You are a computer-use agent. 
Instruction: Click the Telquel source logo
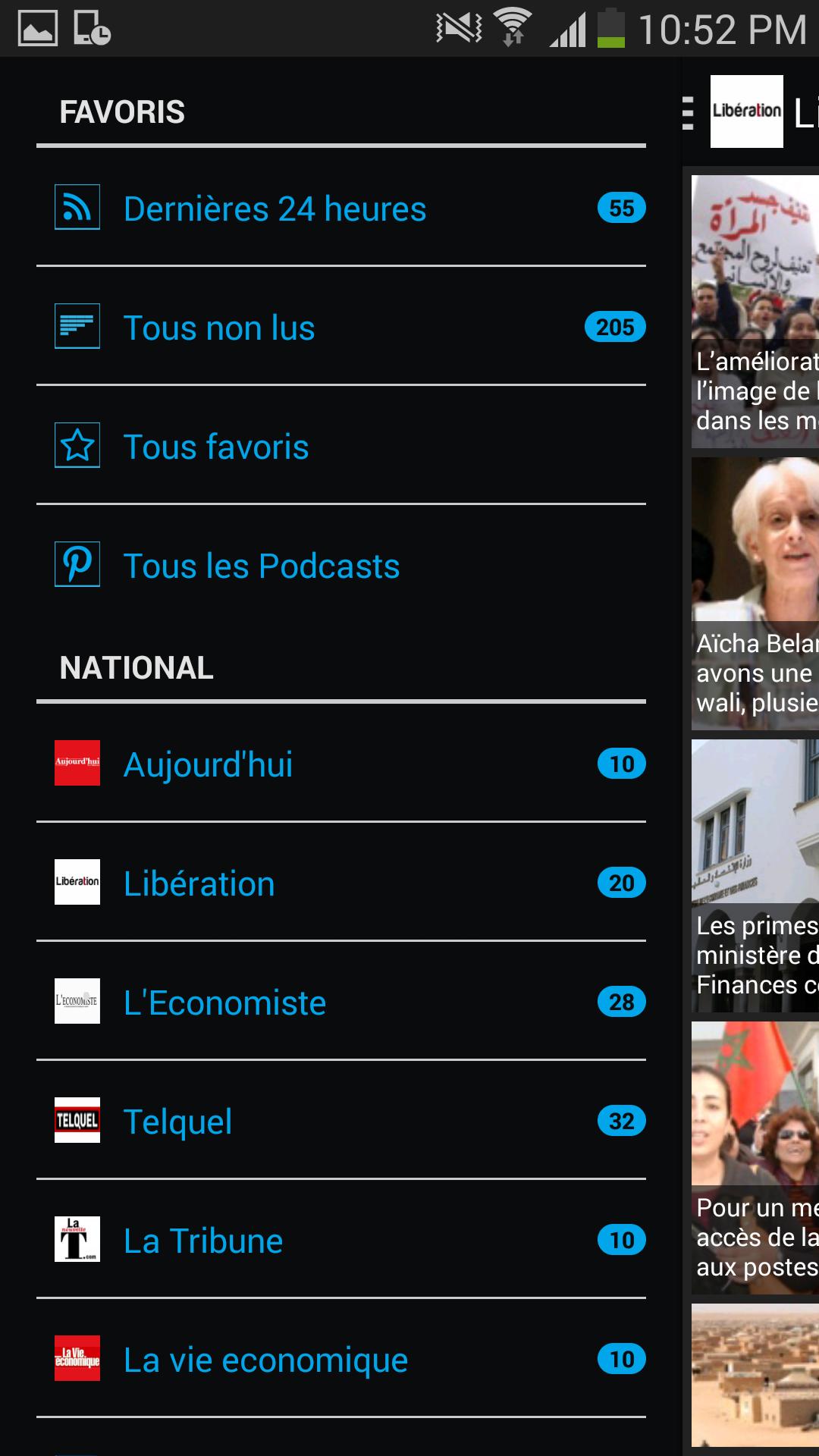(x=77, y=1121)
